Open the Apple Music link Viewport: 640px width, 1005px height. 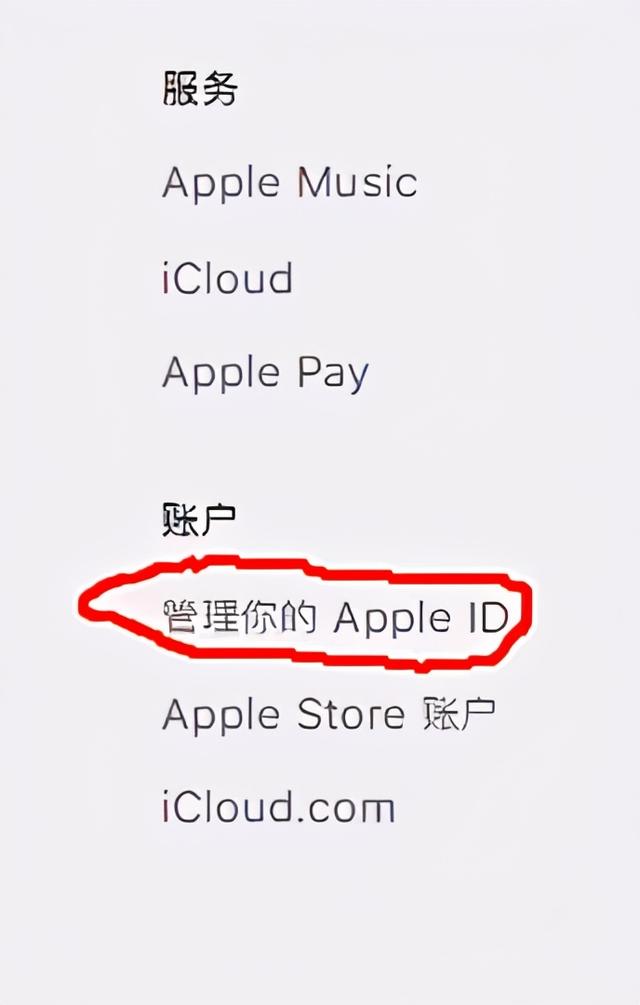pos(290,184)
